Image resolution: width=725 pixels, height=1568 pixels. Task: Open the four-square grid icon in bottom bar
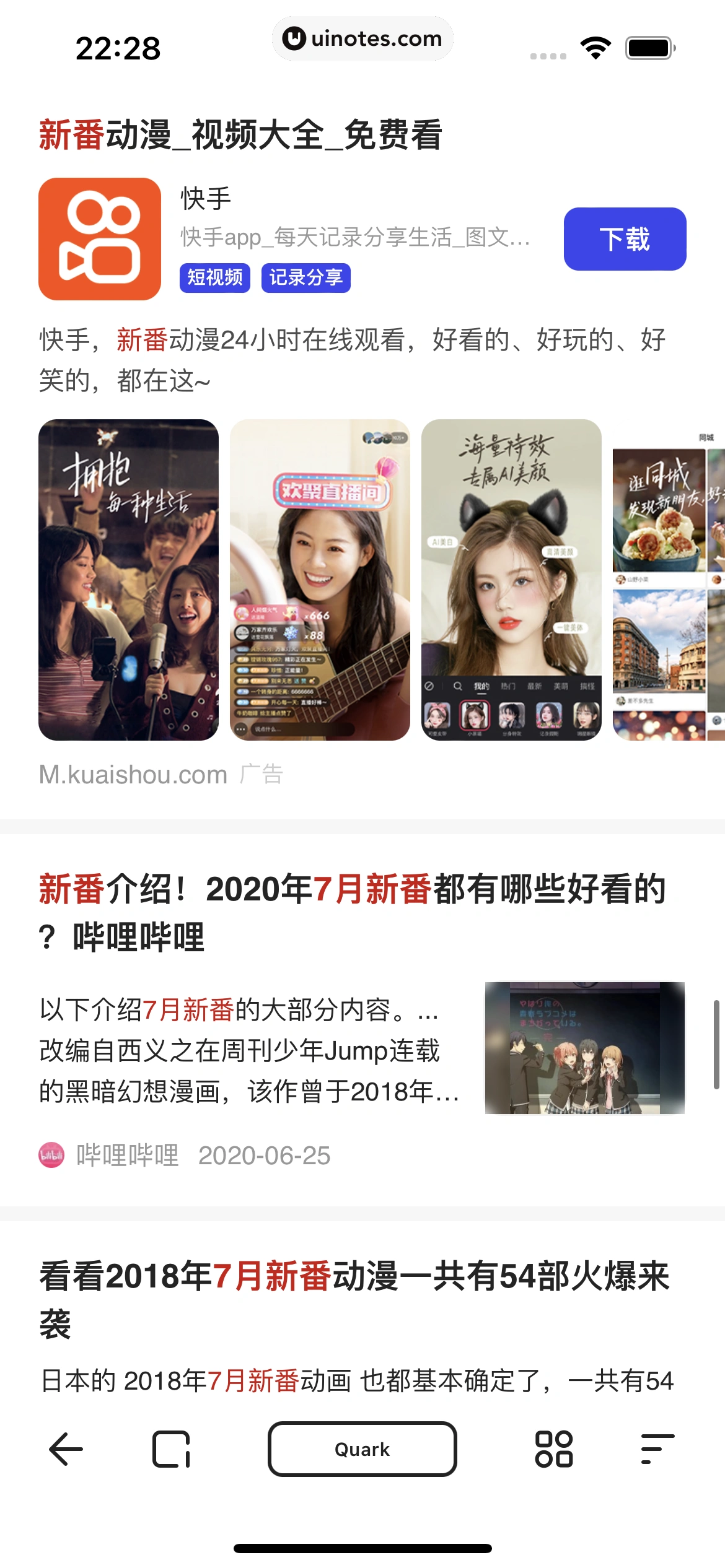pyautogui.click(x=553, y=1450)
